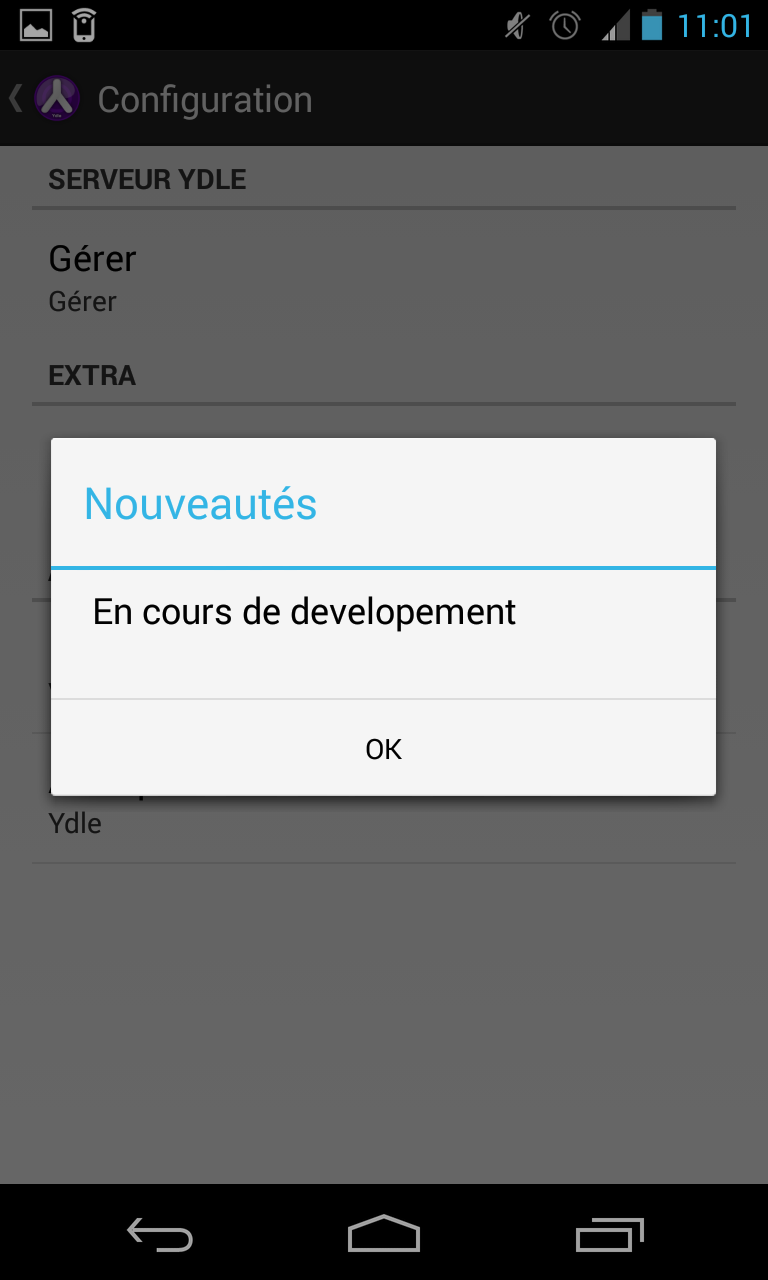Go to the home screen
768x1280 pixels.
[383, 1234]
